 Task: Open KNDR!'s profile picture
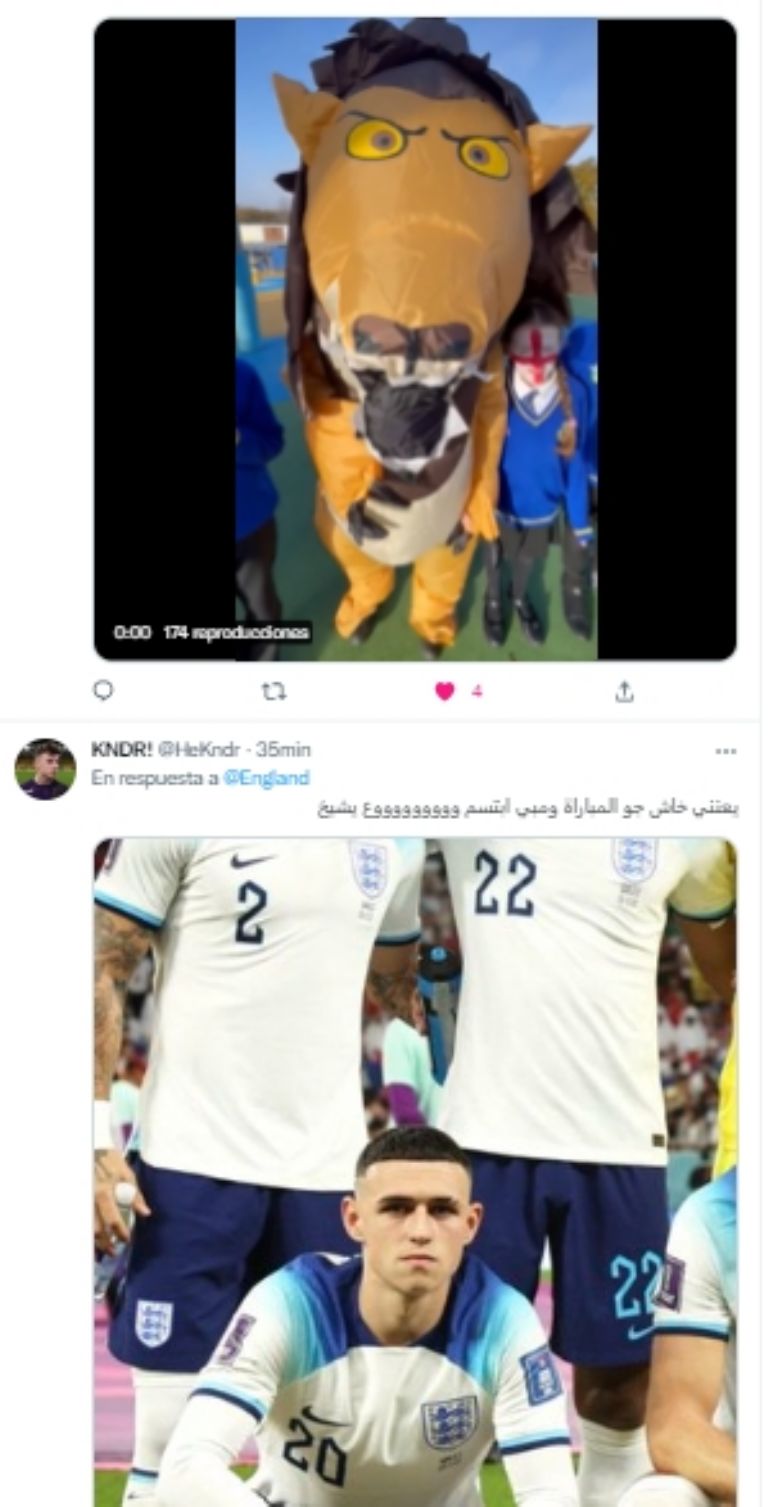click(45, 769)
